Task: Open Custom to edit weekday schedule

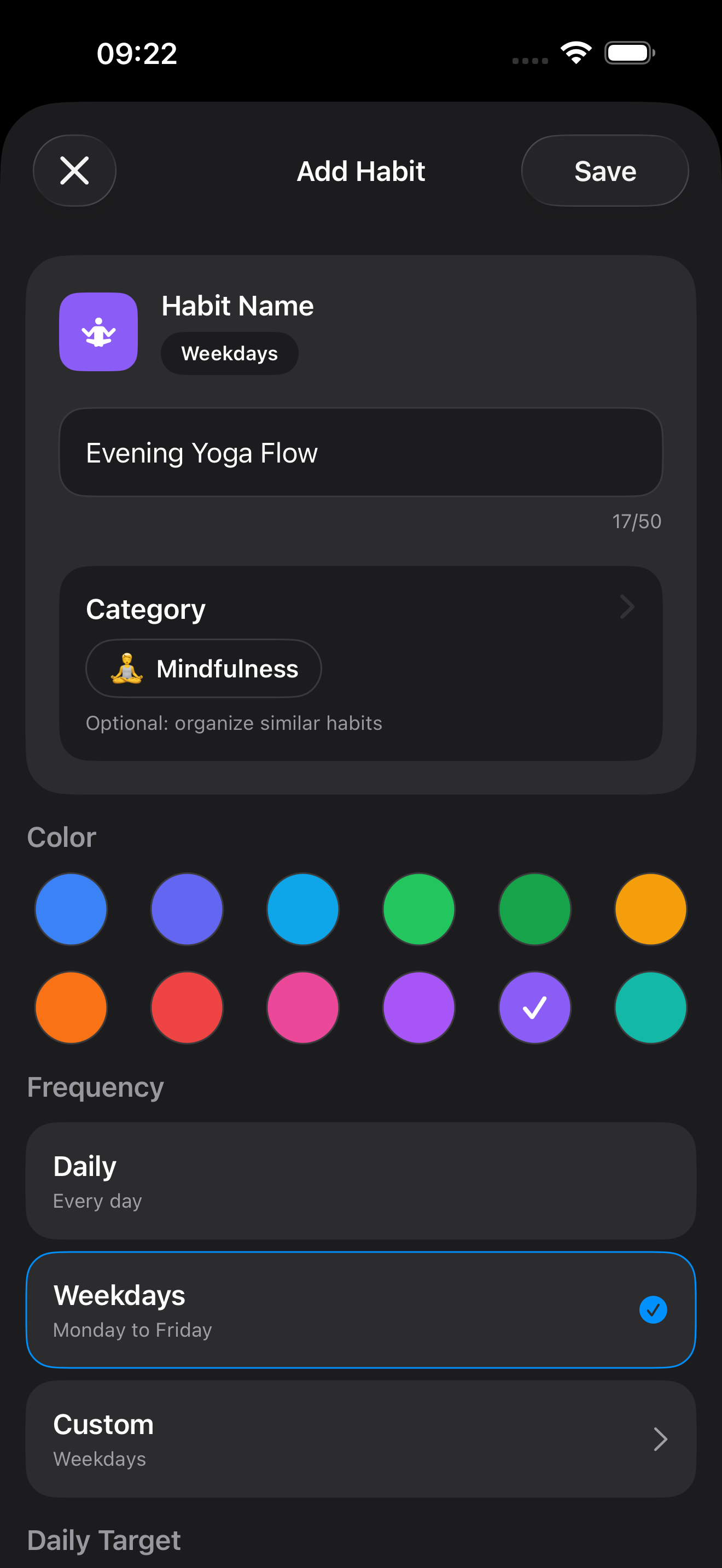Action: pyautogui.click(x=361, y=1440)
